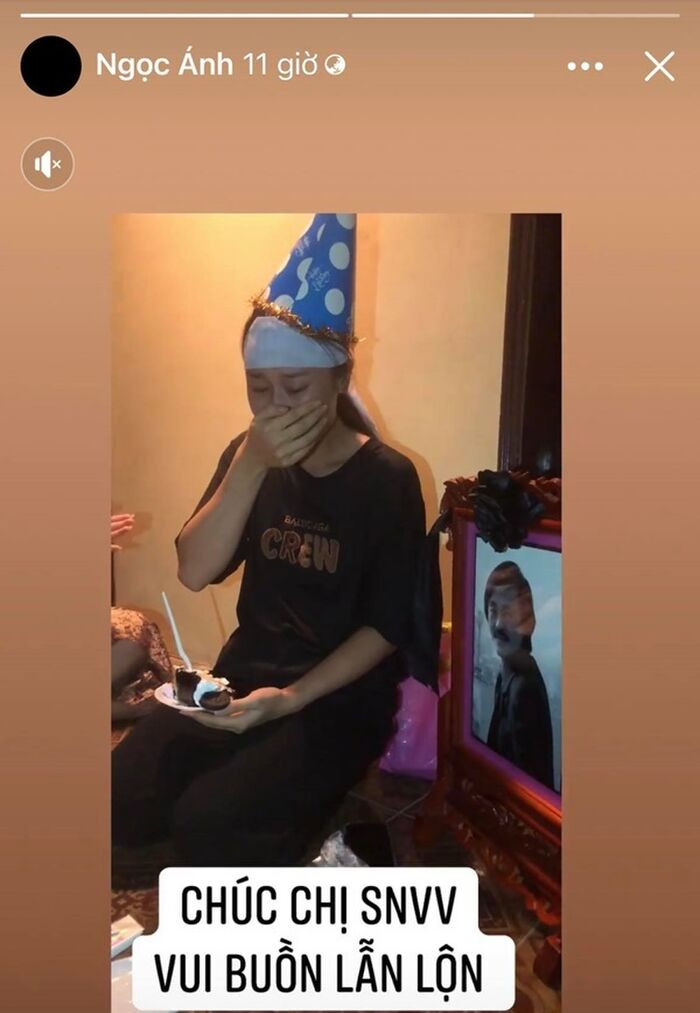
Task: Close the story viewer
Action: point(659,66)
